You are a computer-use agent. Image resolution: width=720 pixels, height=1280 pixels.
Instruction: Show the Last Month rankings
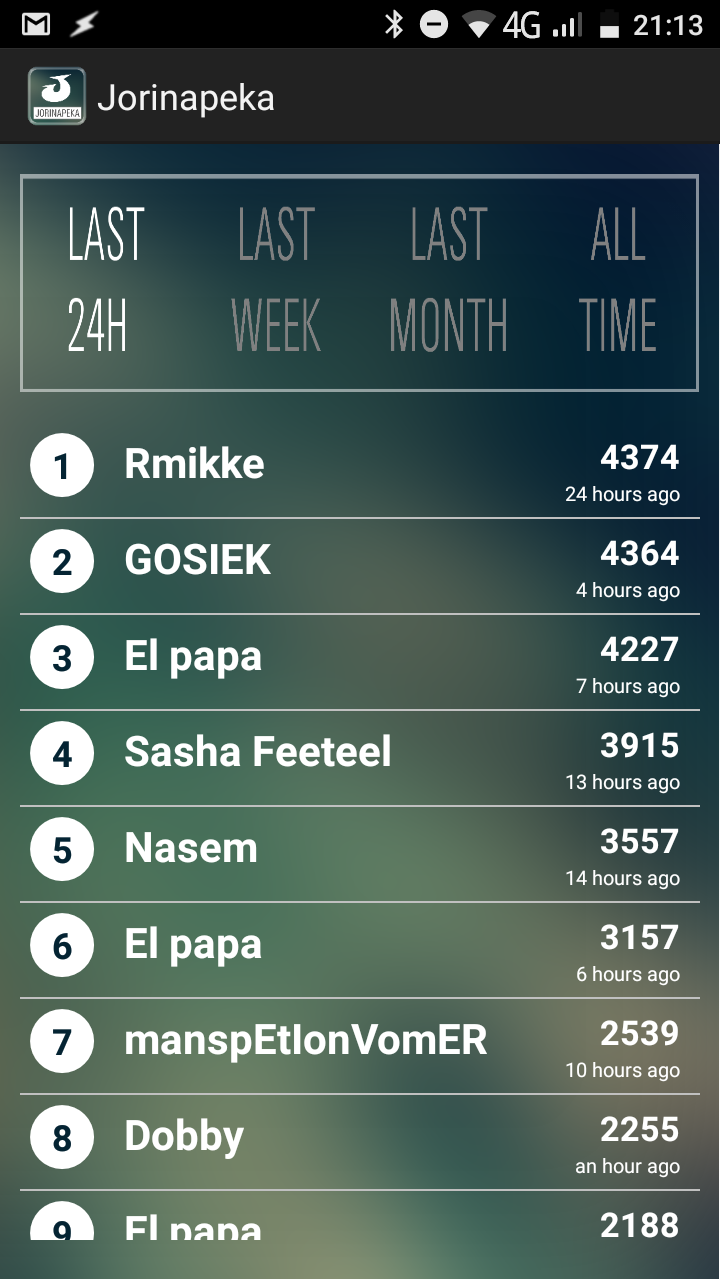[x=448, y=281]
